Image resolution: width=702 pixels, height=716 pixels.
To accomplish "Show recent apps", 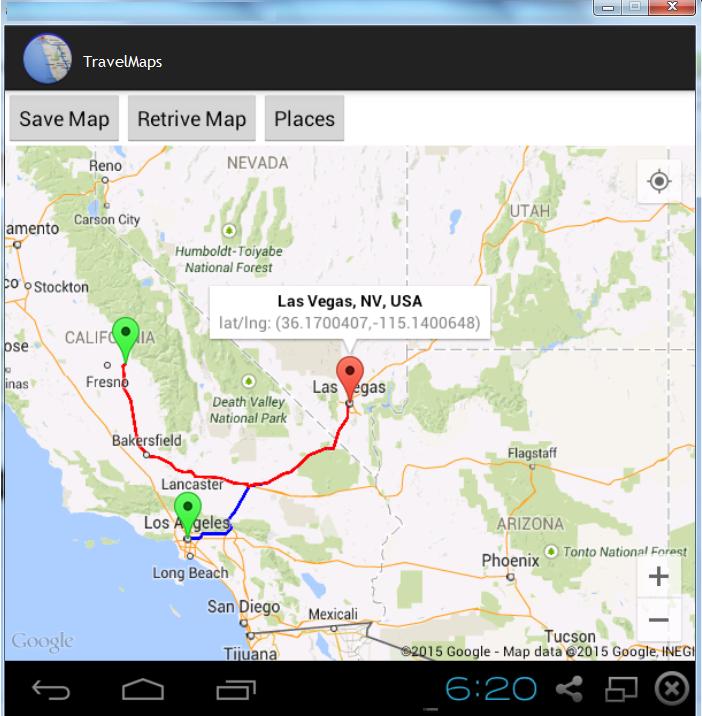I will click(234, 688).
